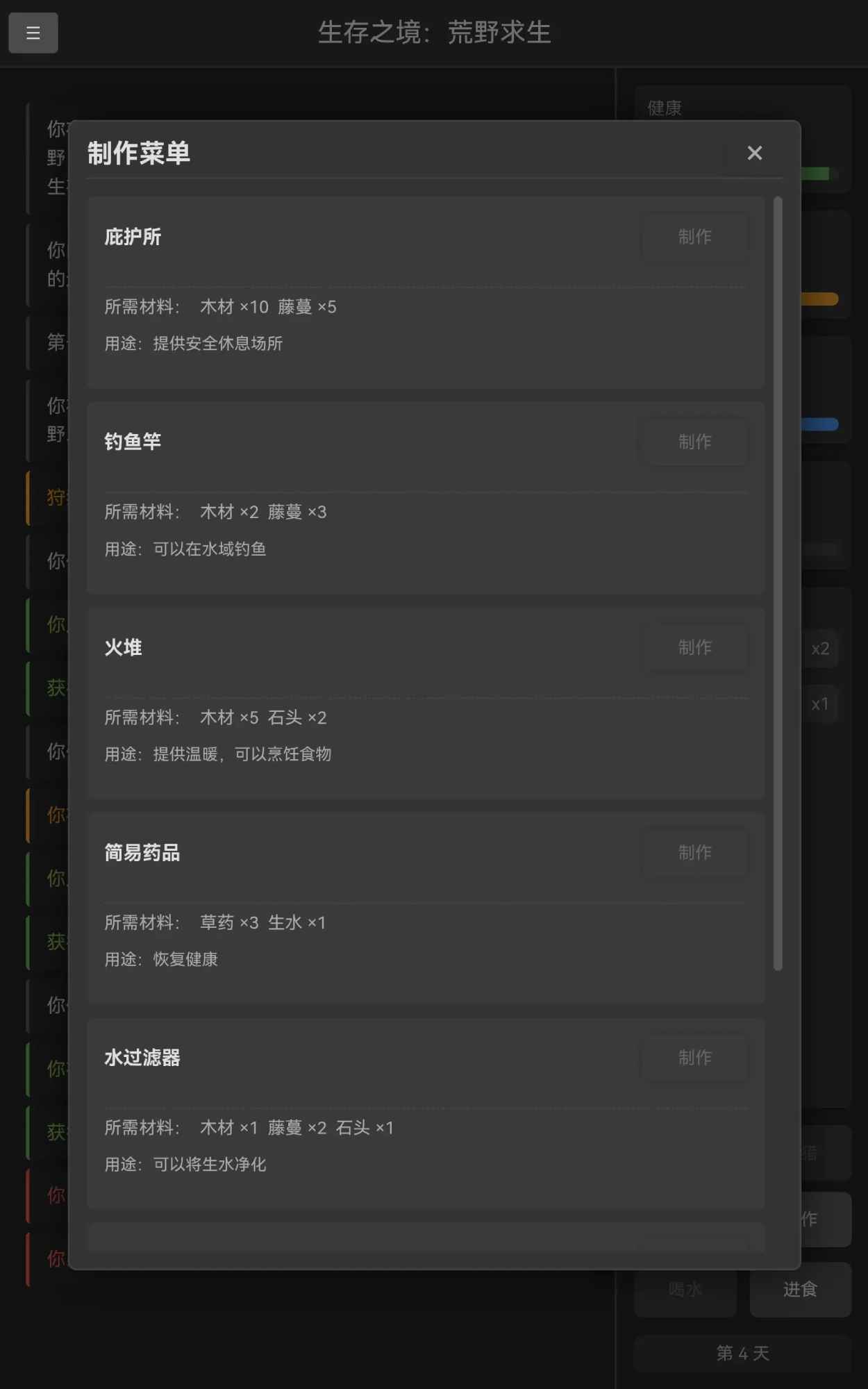The height and width of the screenshot is (1389, 868).
Task: Close the 制作菜单 crafting dialog
Action: point(754,153)
